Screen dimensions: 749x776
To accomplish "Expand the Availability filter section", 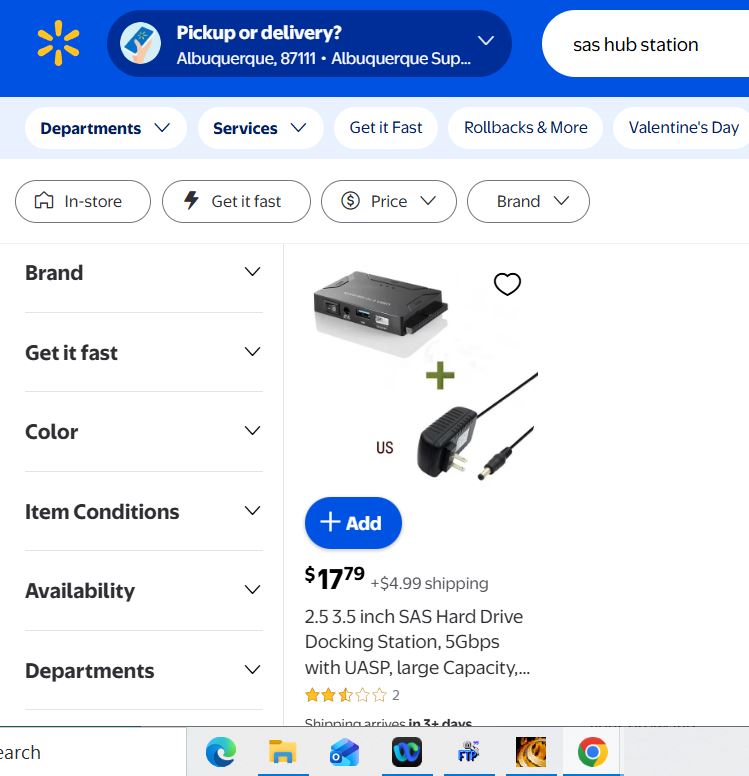I will coord(143,591).
